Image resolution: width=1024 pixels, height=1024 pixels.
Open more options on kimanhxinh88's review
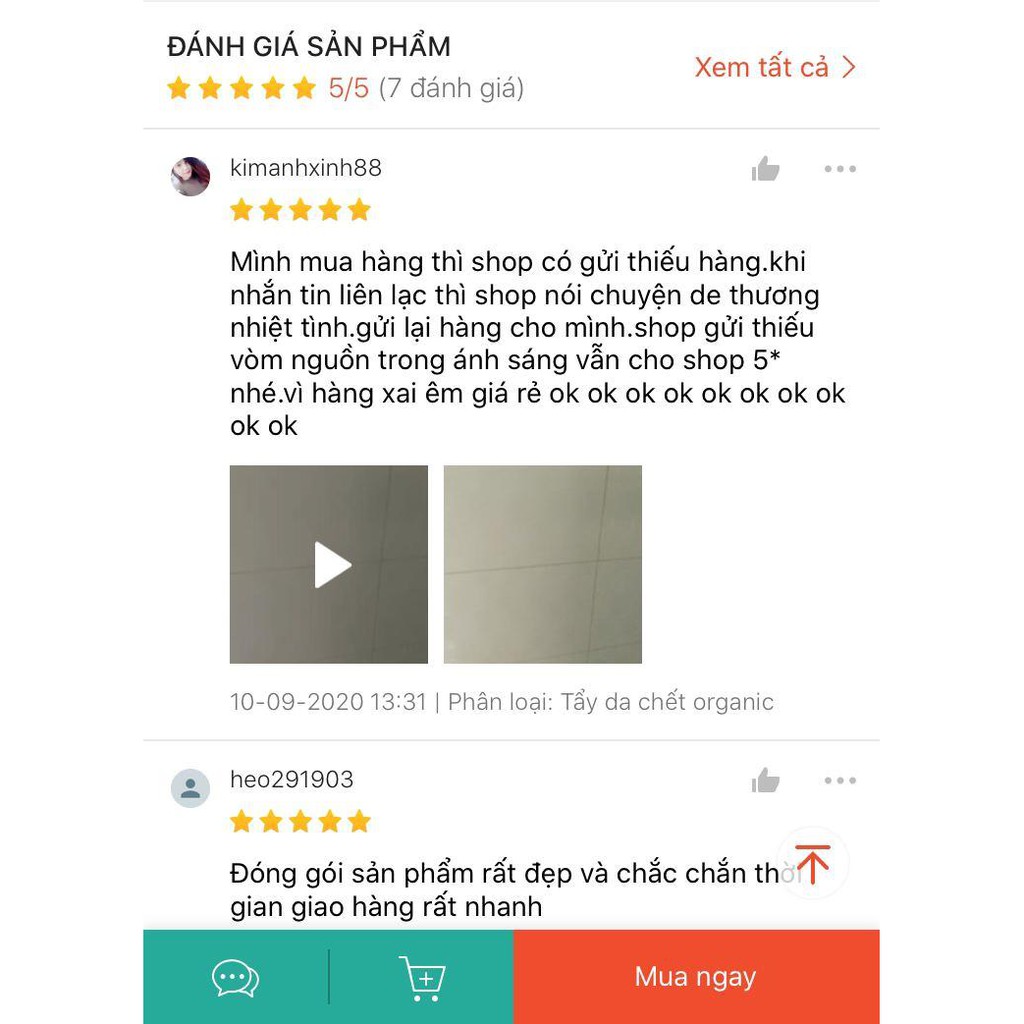coord(840,169)
